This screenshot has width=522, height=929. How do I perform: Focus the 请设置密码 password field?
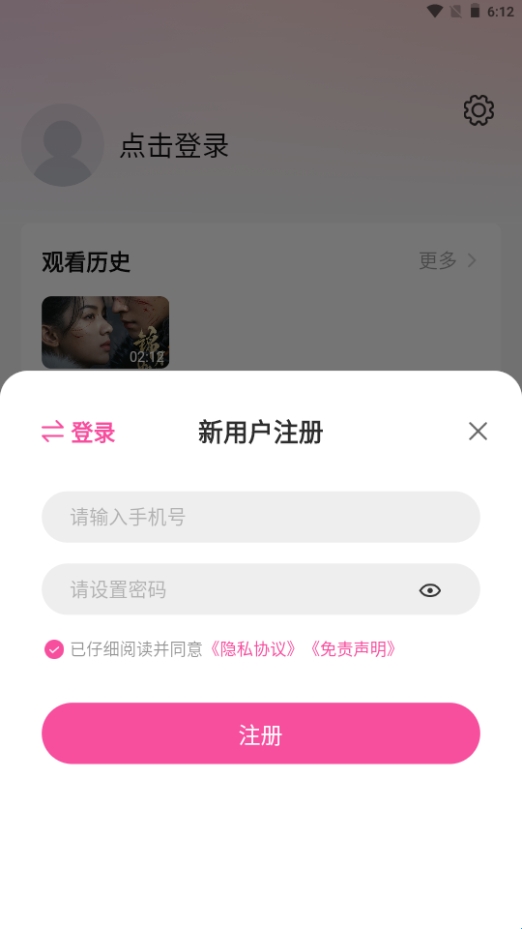point(261,589)
